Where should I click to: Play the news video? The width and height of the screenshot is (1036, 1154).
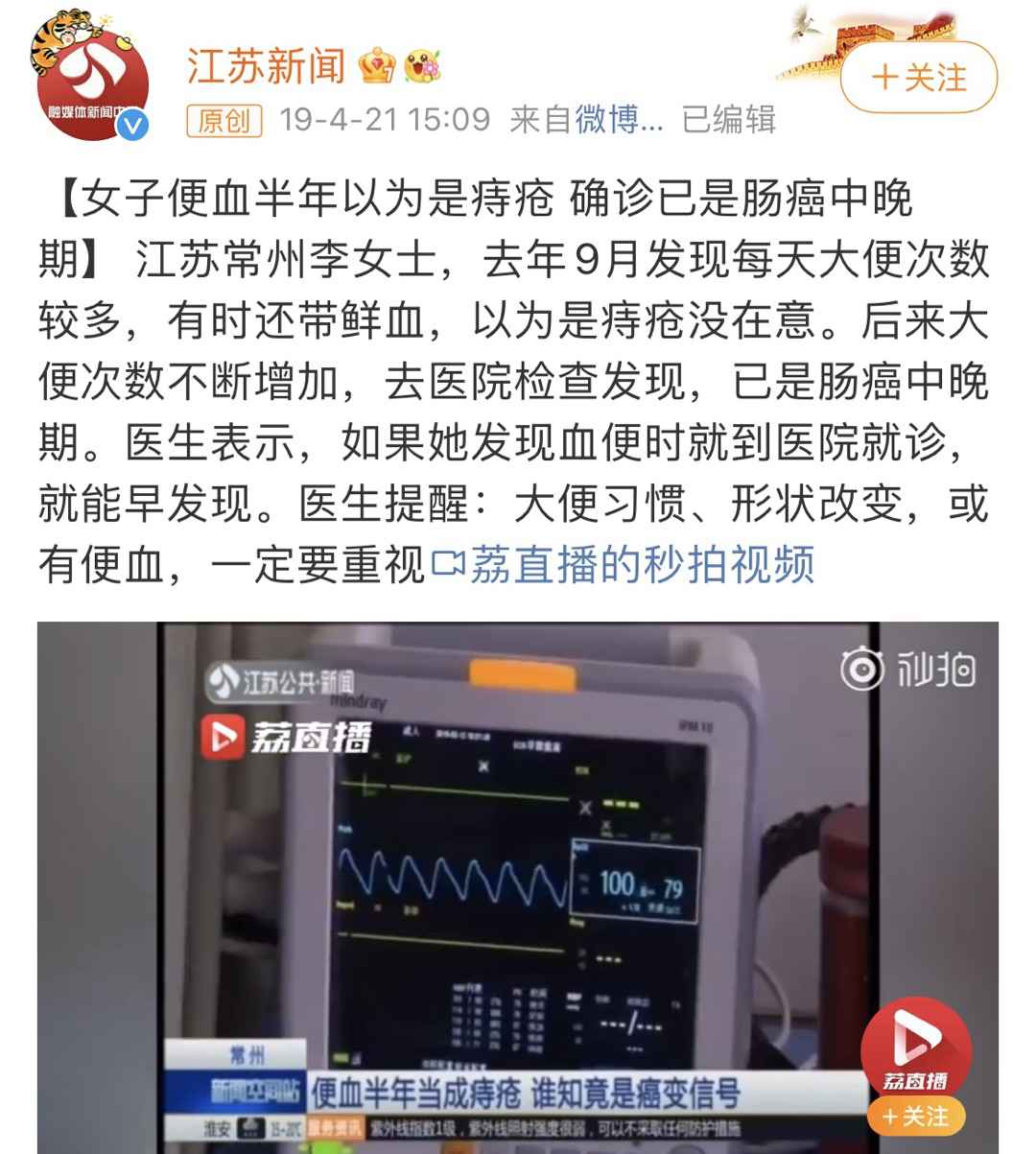click(518, 887)
